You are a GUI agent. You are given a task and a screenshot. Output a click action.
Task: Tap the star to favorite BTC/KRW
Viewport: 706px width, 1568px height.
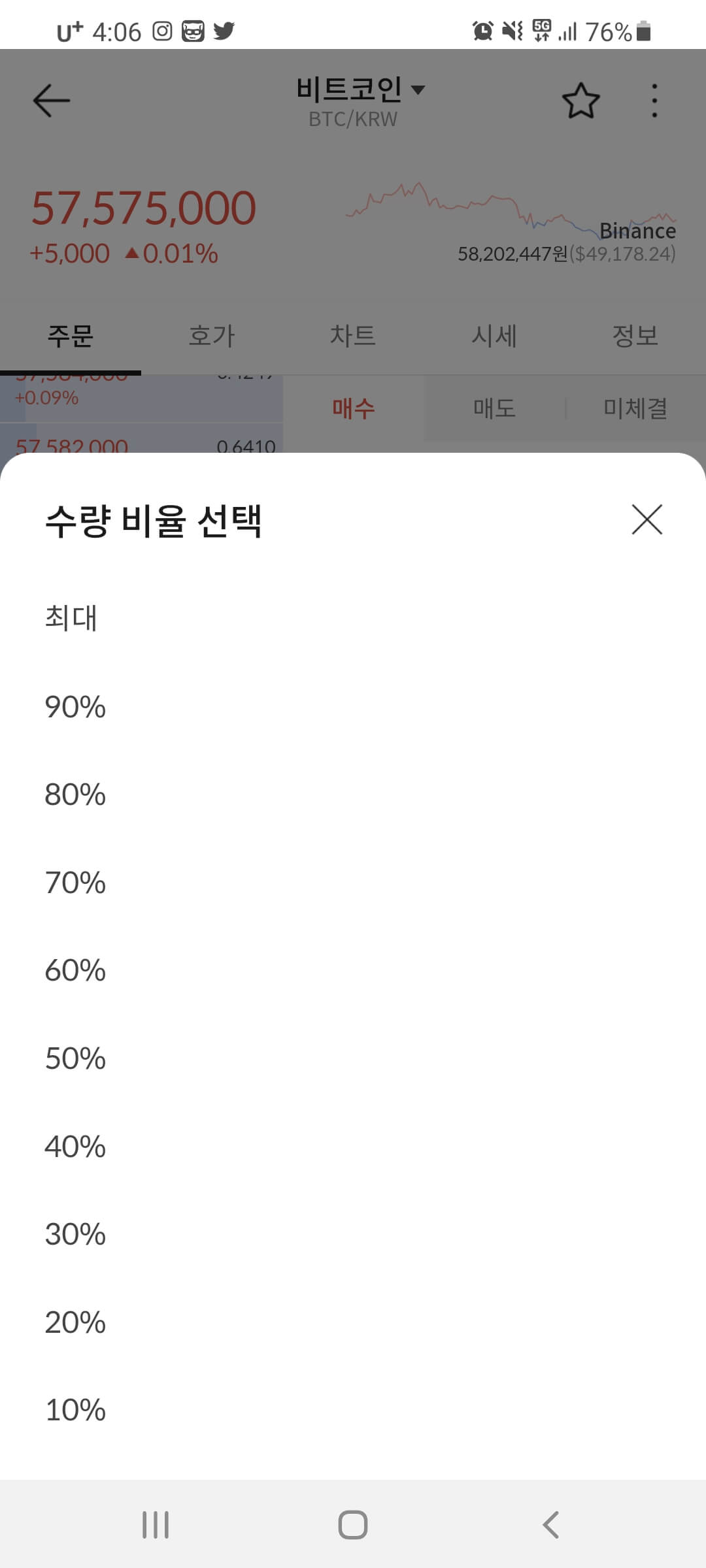pos(581,100)
